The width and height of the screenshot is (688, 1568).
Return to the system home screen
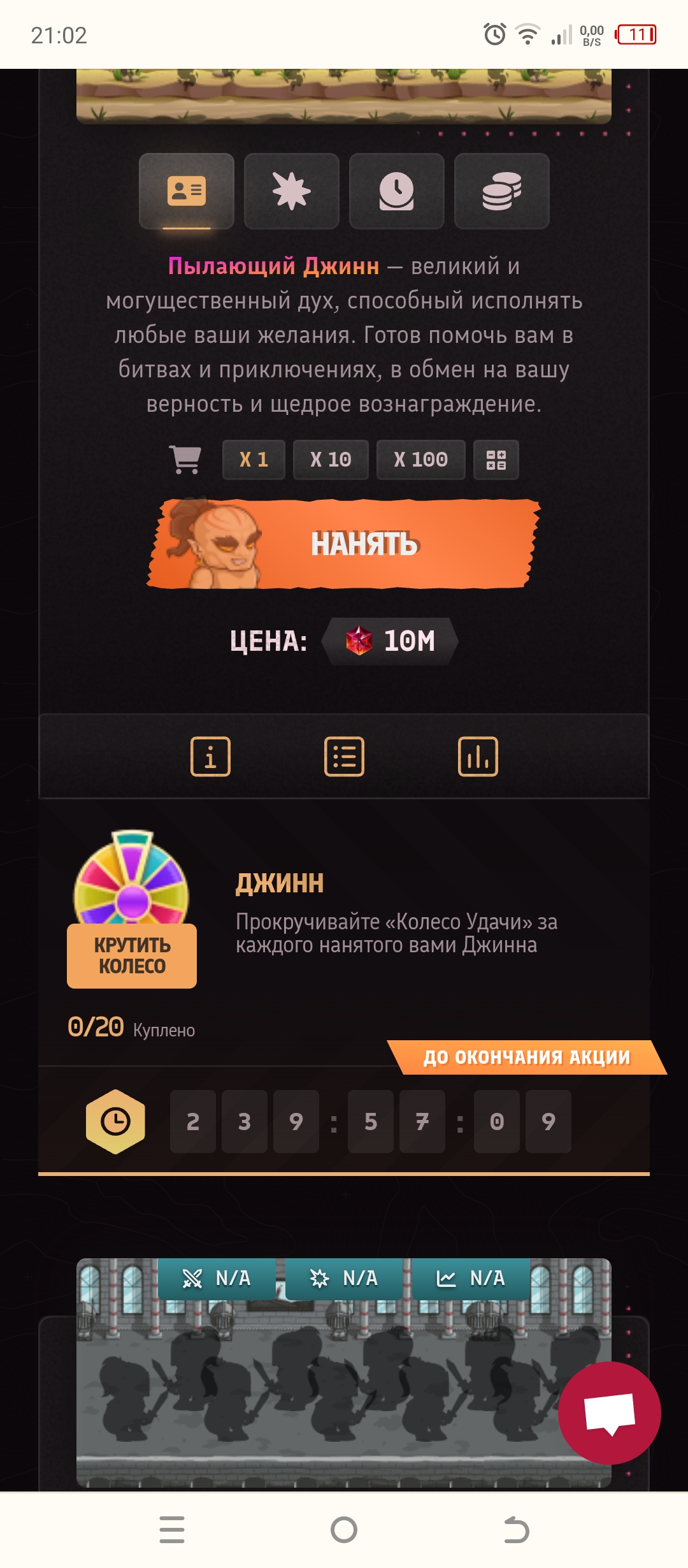click(344, 1529)
